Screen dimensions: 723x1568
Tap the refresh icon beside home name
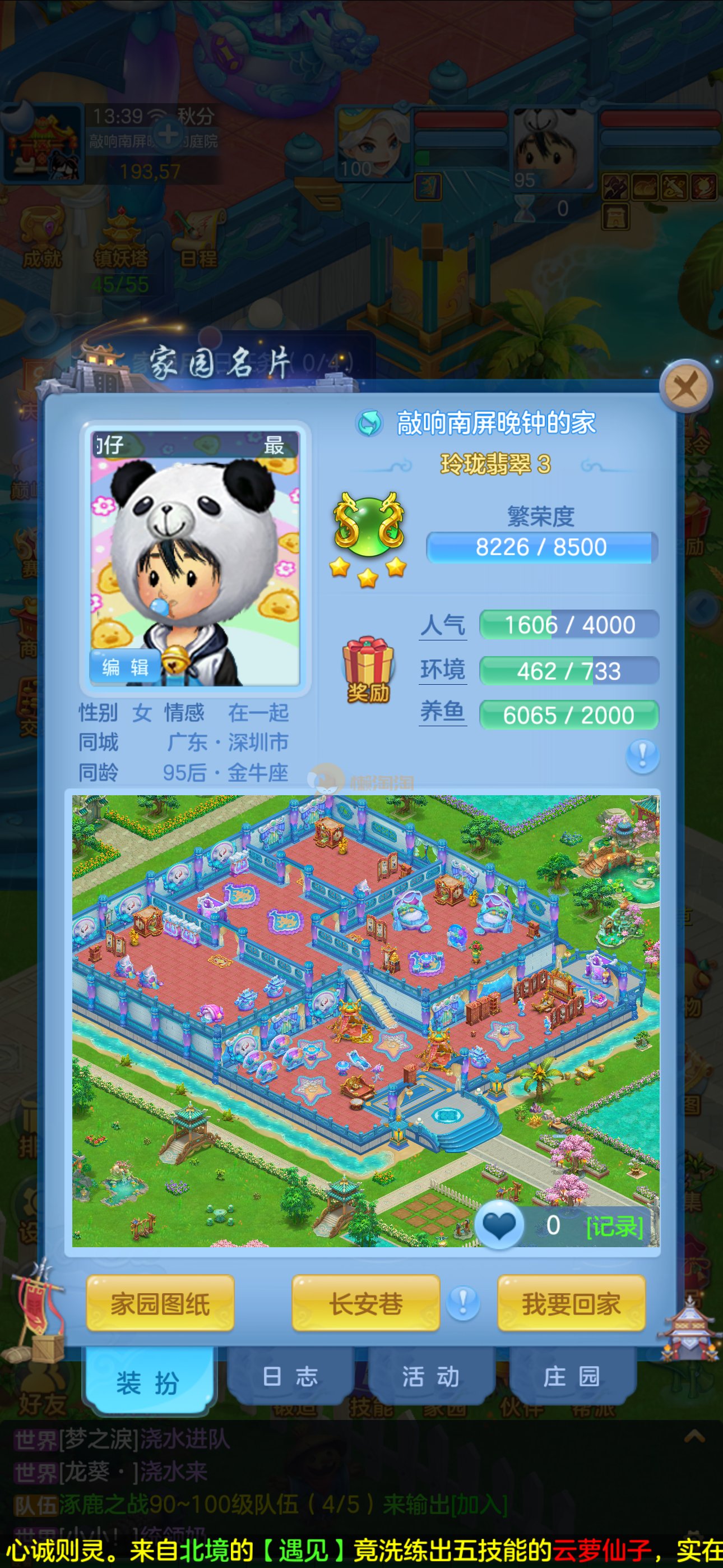click(369, 423)
